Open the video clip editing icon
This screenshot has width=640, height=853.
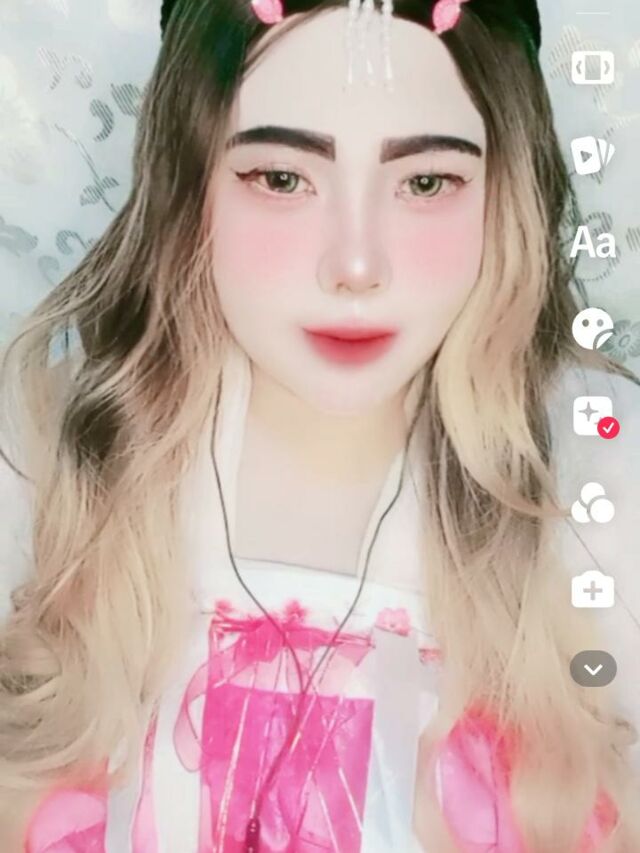593,154
